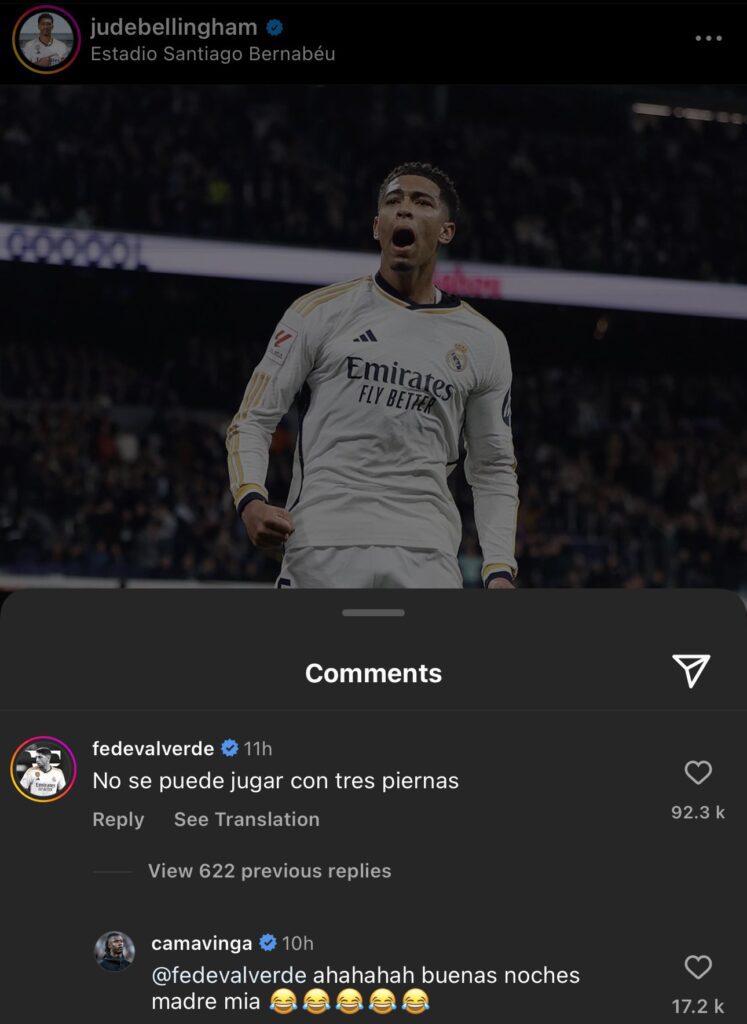Like fedevalverde's comment
The image size is (747, 1024).
pos(698,772)
